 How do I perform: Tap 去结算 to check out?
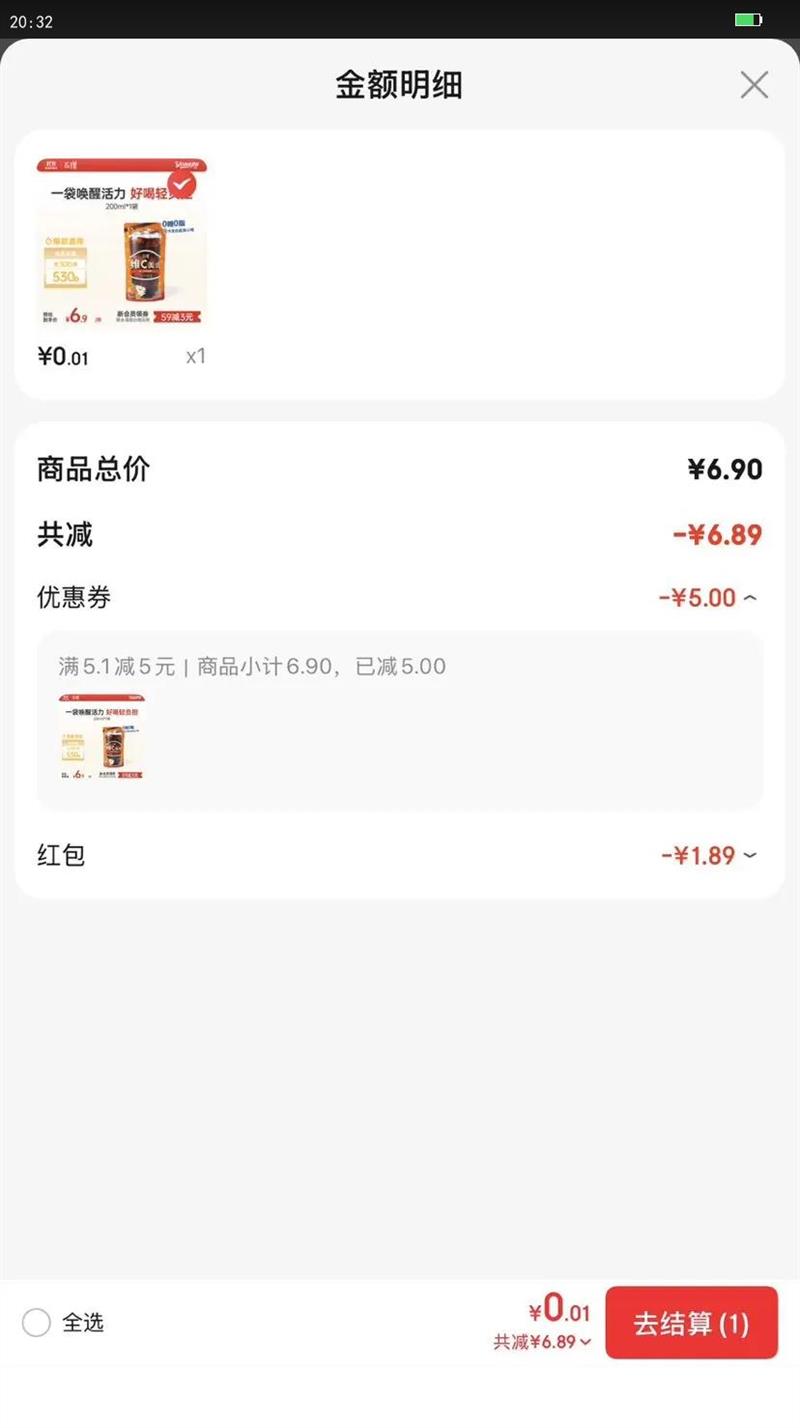[x=691, y=1323]
